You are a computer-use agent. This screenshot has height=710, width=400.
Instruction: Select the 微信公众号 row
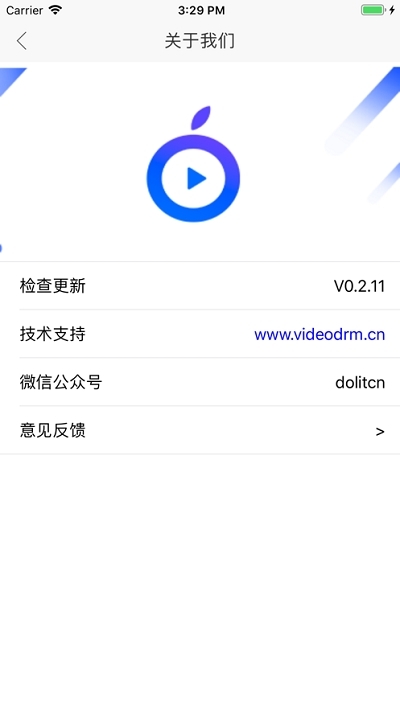[200, 382]
